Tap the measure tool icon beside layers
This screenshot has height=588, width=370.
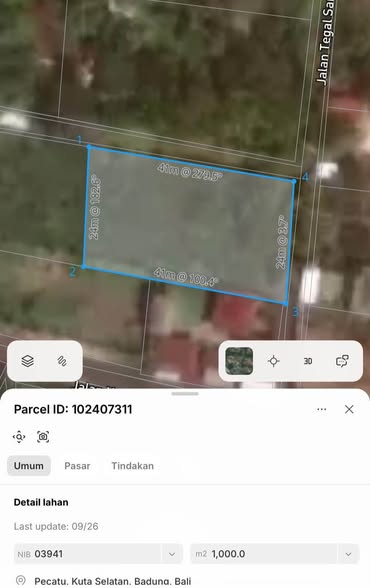point(62,361)
